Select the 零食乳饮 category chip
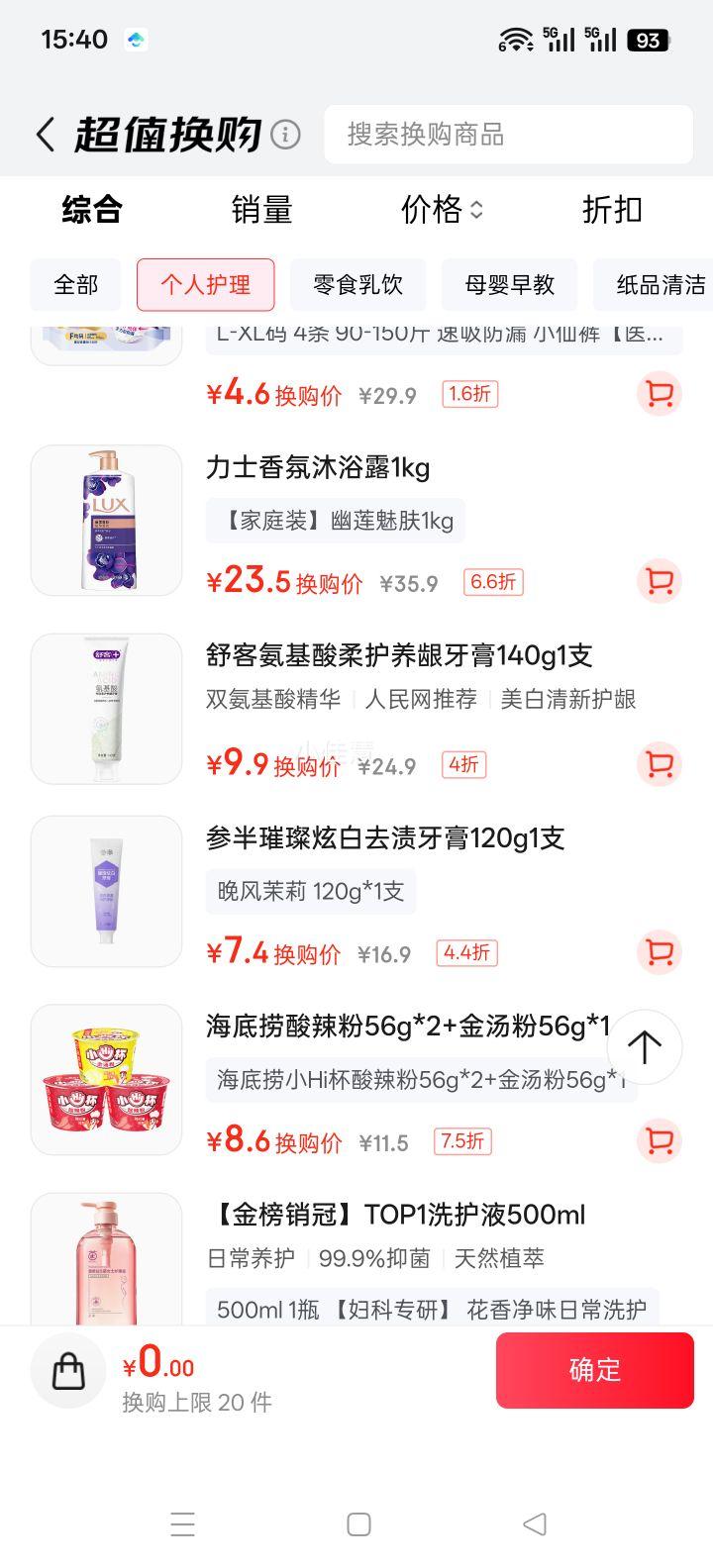The image size is (713, 1568). (358, 285)
